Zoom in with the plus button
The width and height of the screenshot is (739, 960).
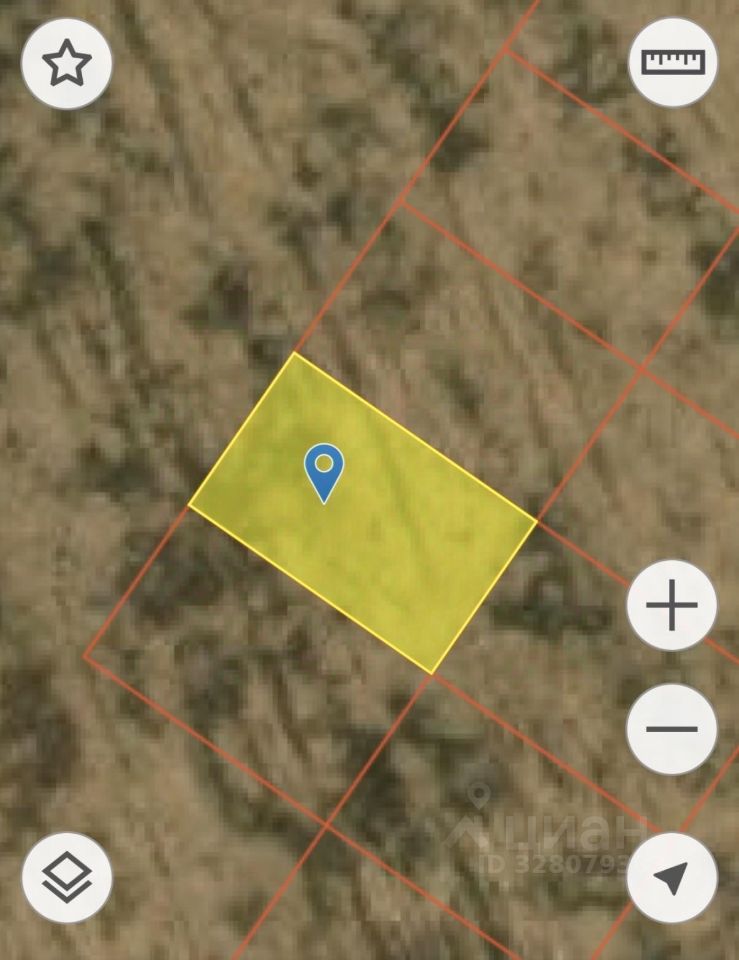click(672, 606)
